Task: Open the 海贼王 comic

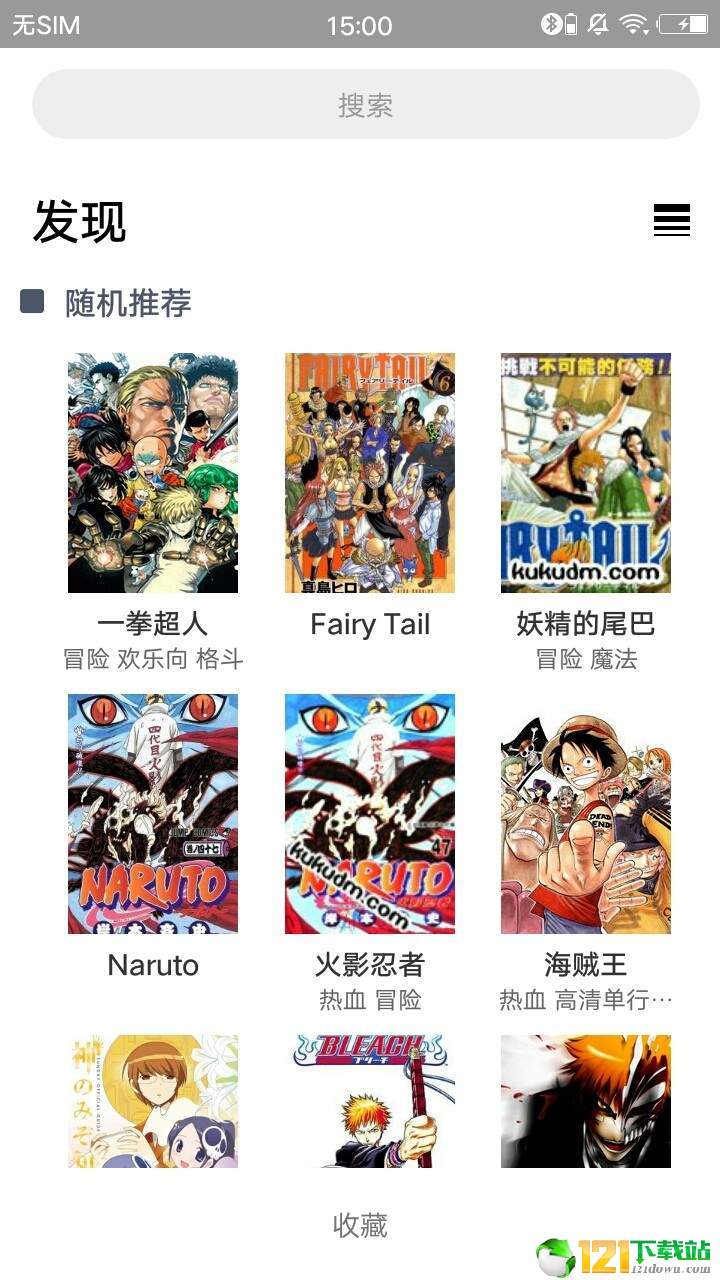Action: coord(585,813)
